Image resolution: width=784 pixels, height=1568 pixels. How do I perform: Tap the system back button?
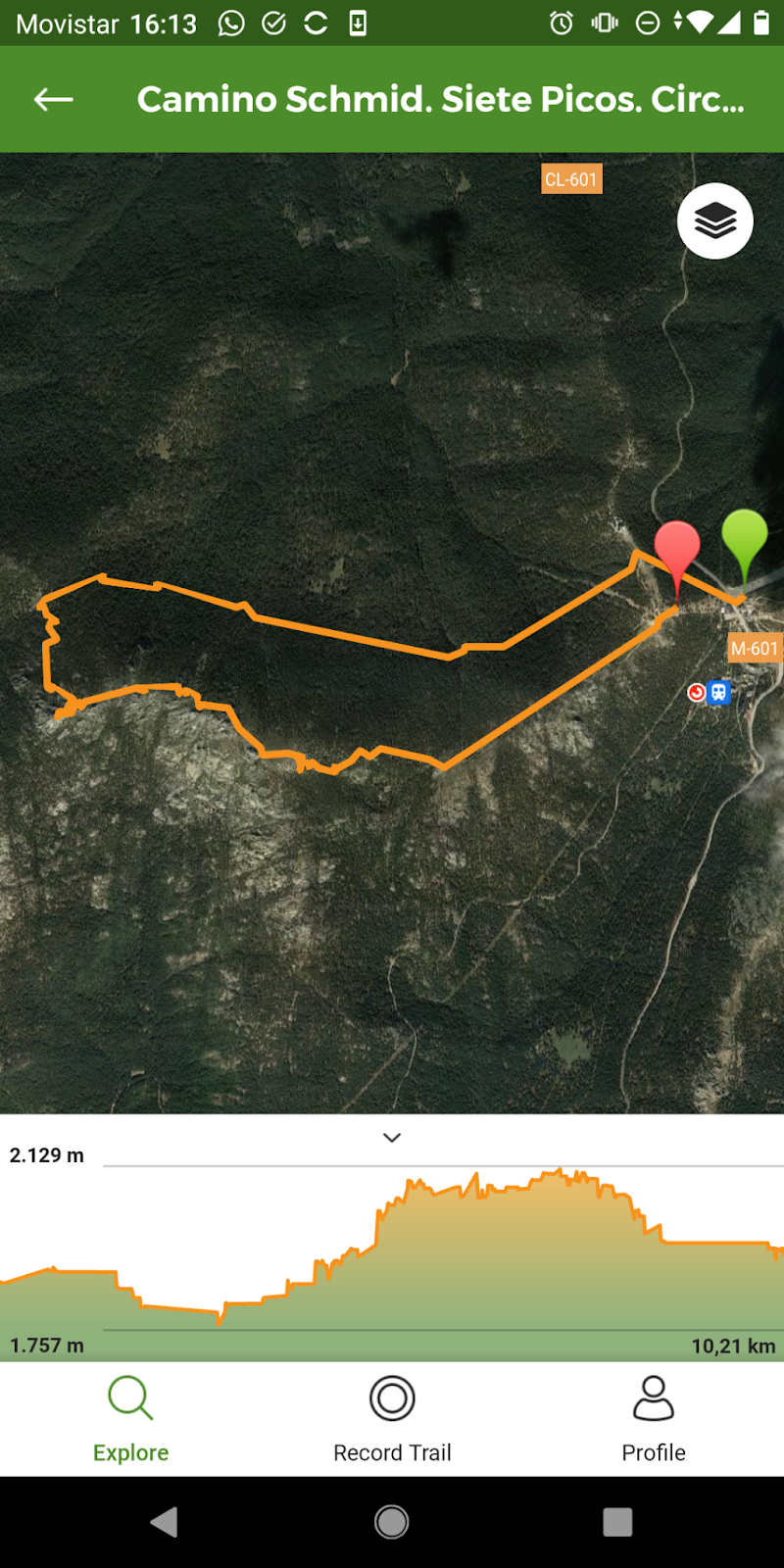click(165, 1522)
